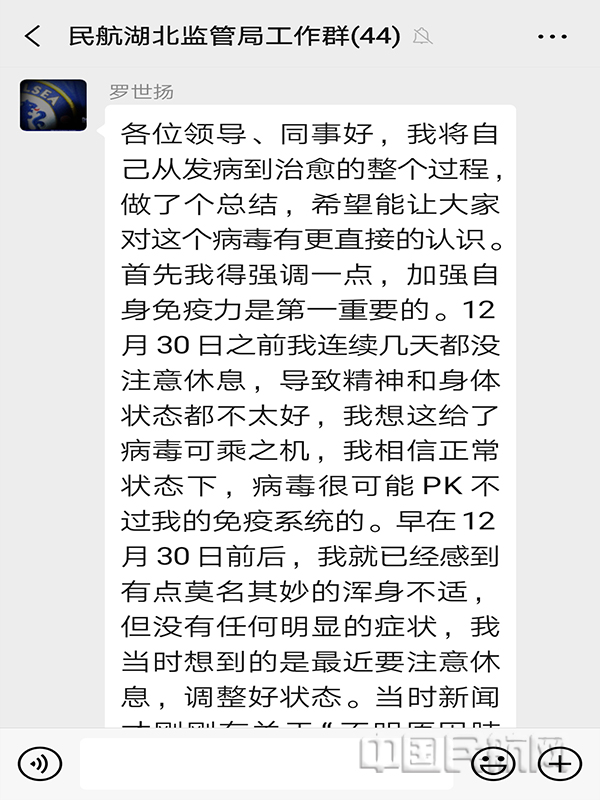Image resolution: width=600 pixels, height=800 pixels.
Task: Open the plus attachments menu
Action: tap(560, 764)
